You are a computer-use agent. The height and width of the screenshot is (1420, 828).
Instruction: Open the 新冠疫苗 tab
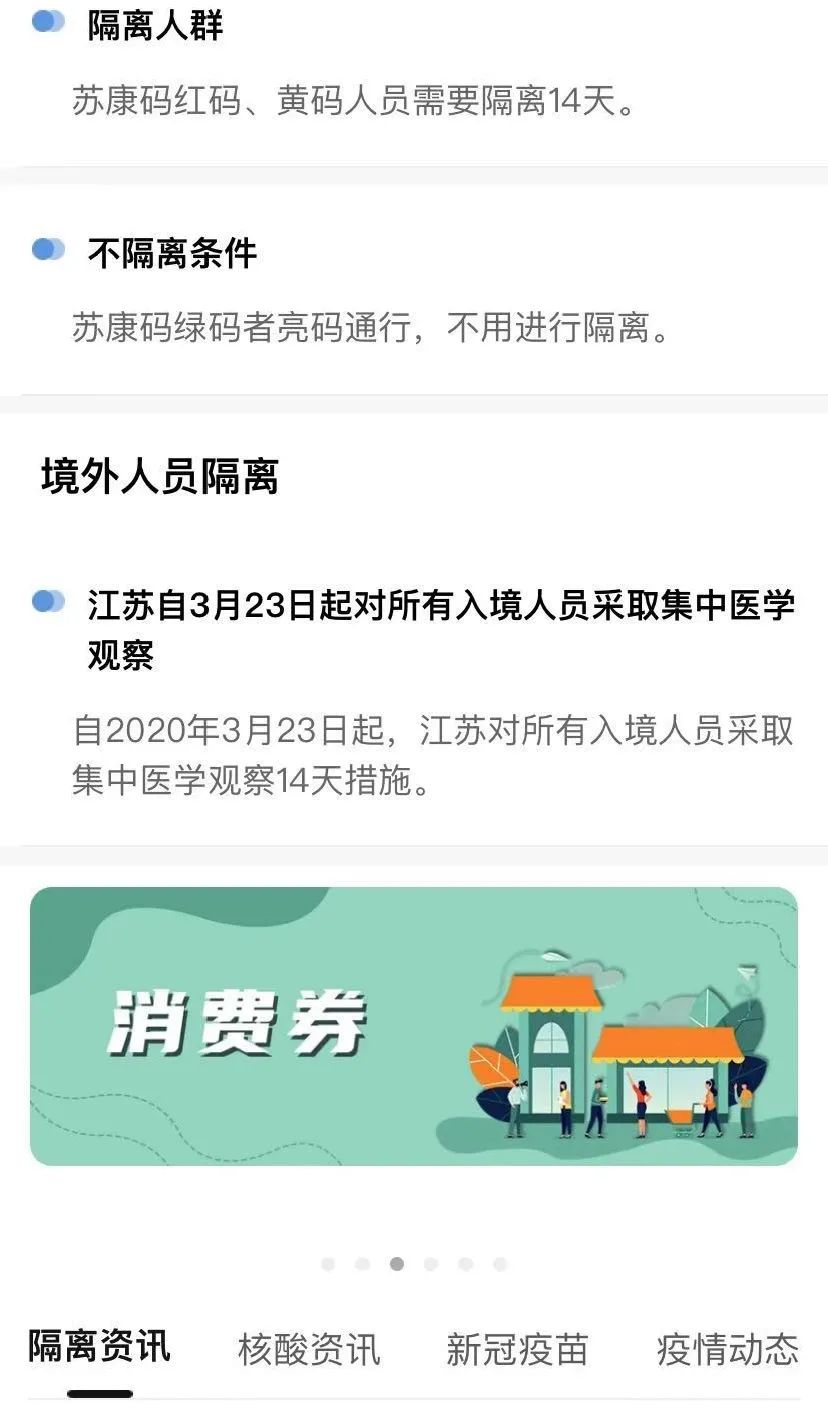point(519,1349)
